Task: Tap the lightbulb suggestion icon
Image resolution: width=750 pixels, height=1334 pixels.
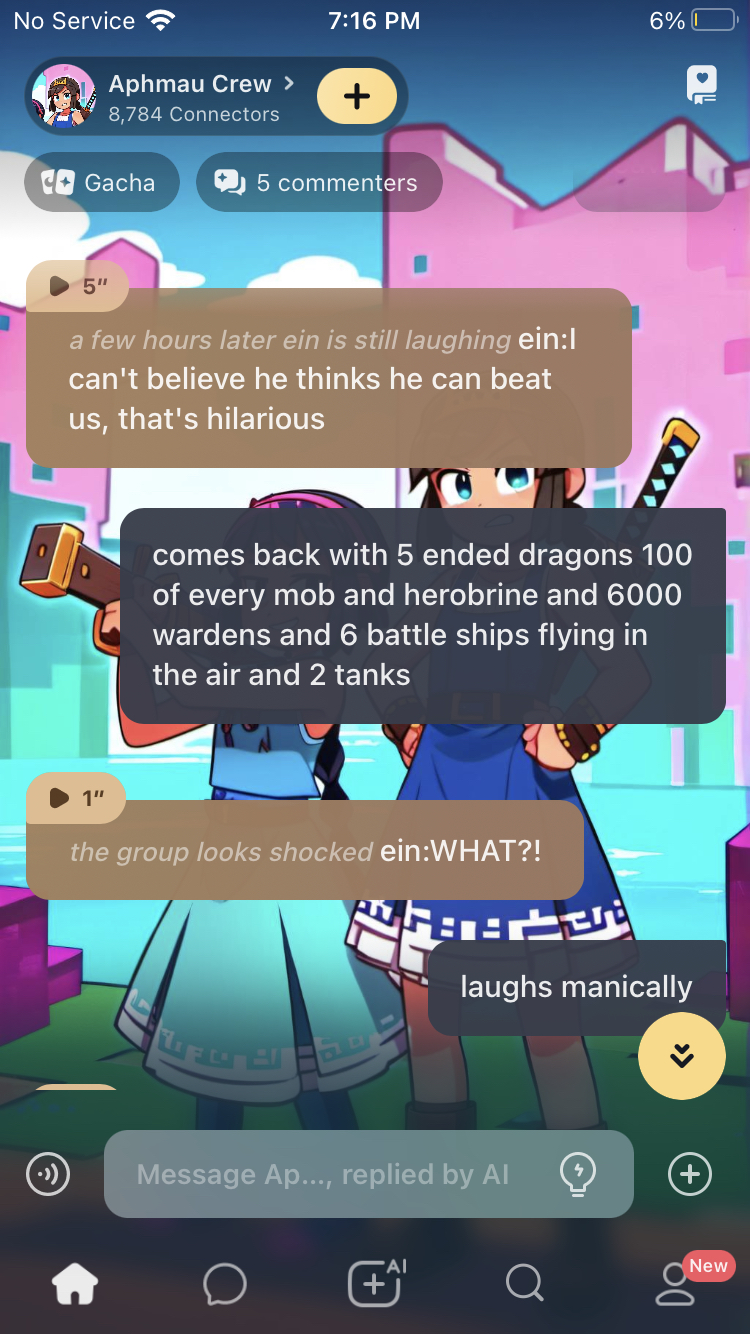Action: tap(578, 1174)
